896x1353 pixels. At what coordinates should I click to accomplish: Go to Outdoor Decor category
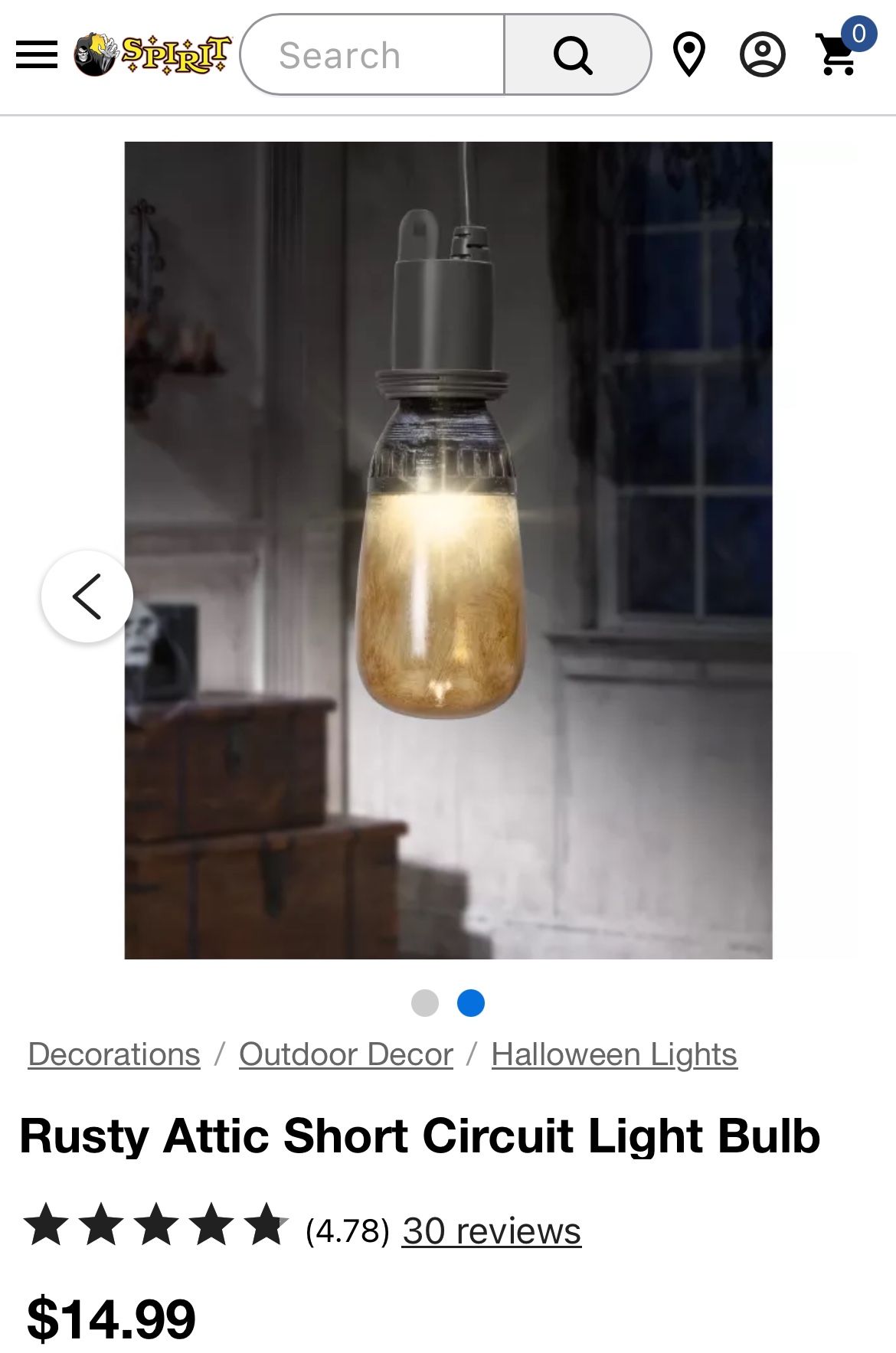[x=345, y=1054]
